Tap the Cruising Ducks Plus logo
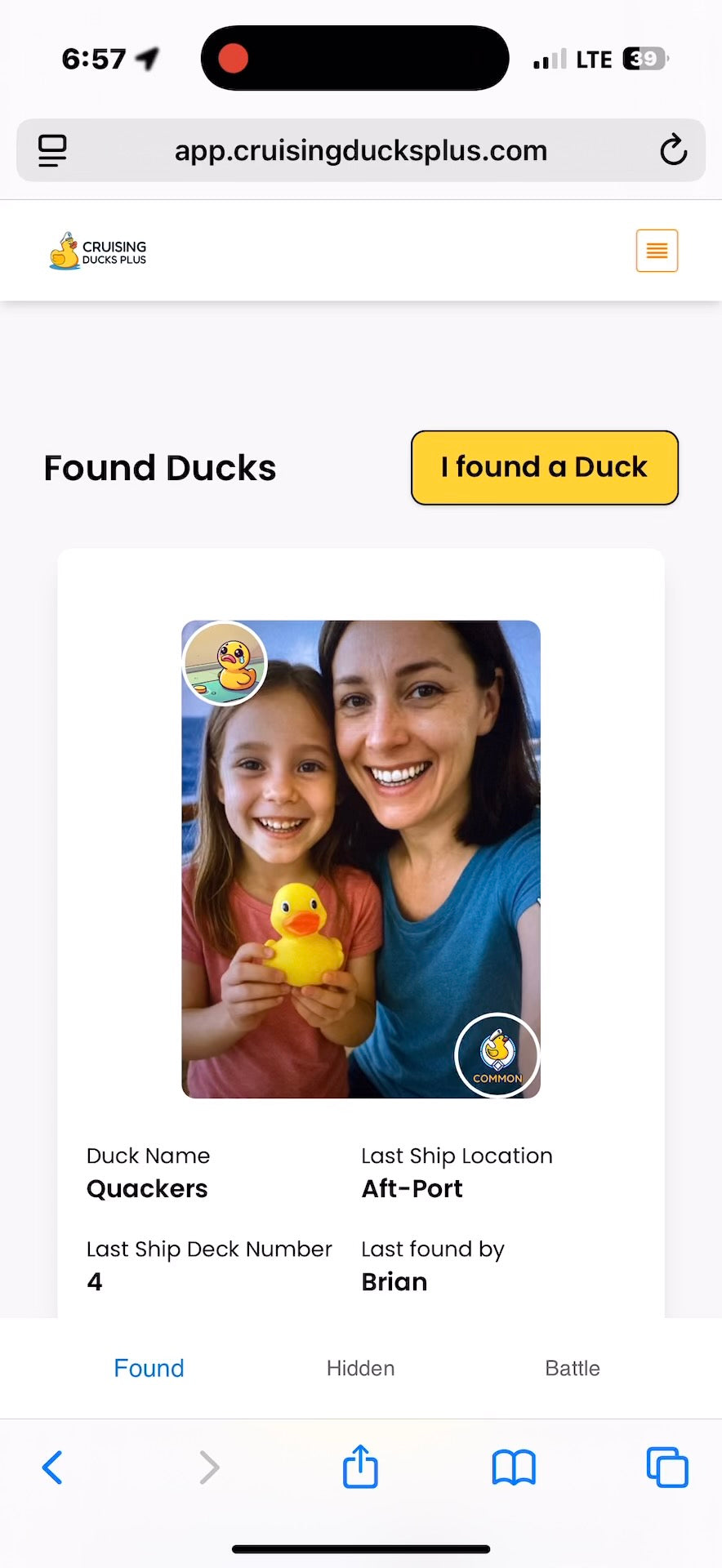The image size is (722, 1568). 98,251
